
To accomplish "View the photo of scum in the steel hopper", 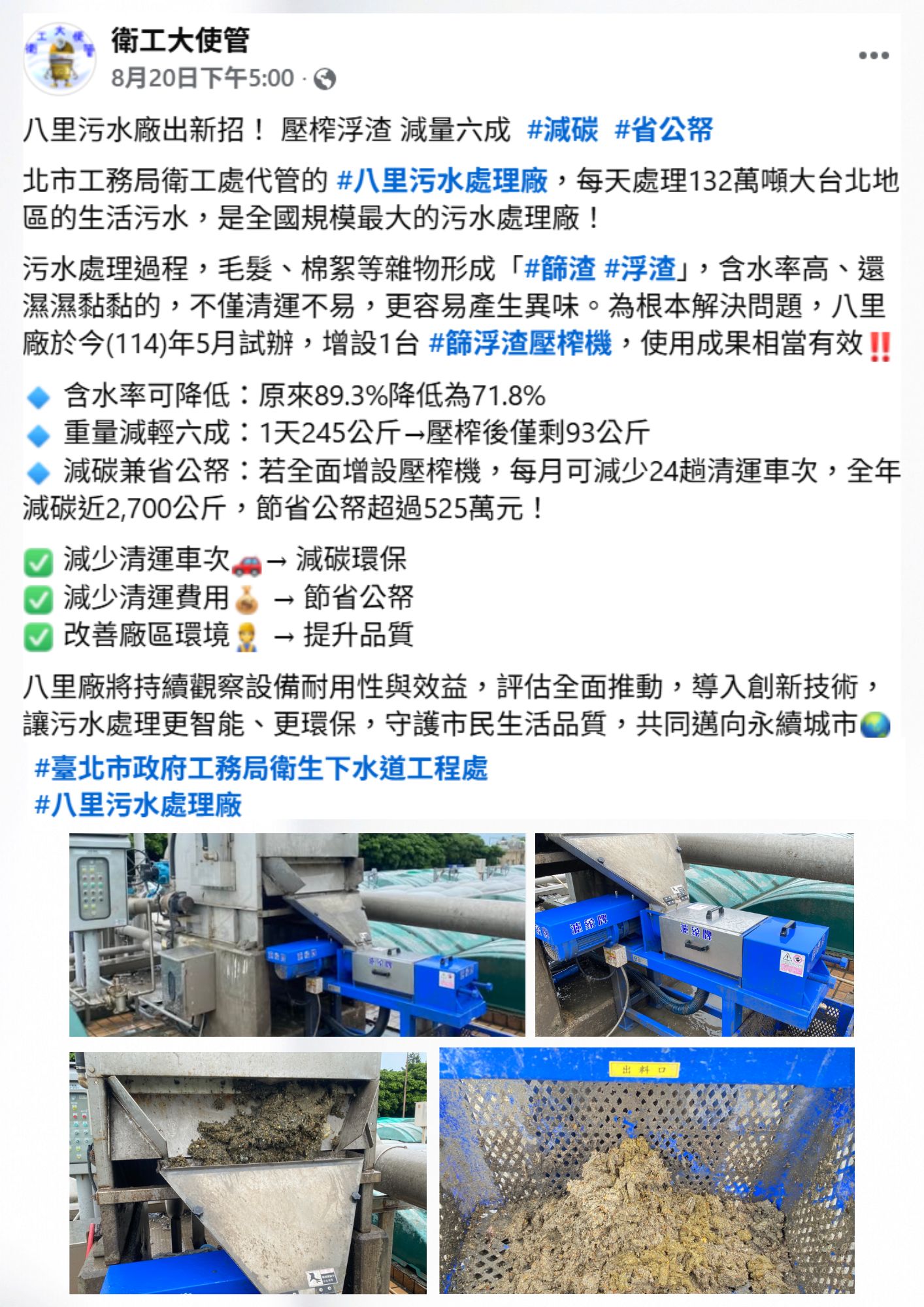I will click(x=248, y=1172).
